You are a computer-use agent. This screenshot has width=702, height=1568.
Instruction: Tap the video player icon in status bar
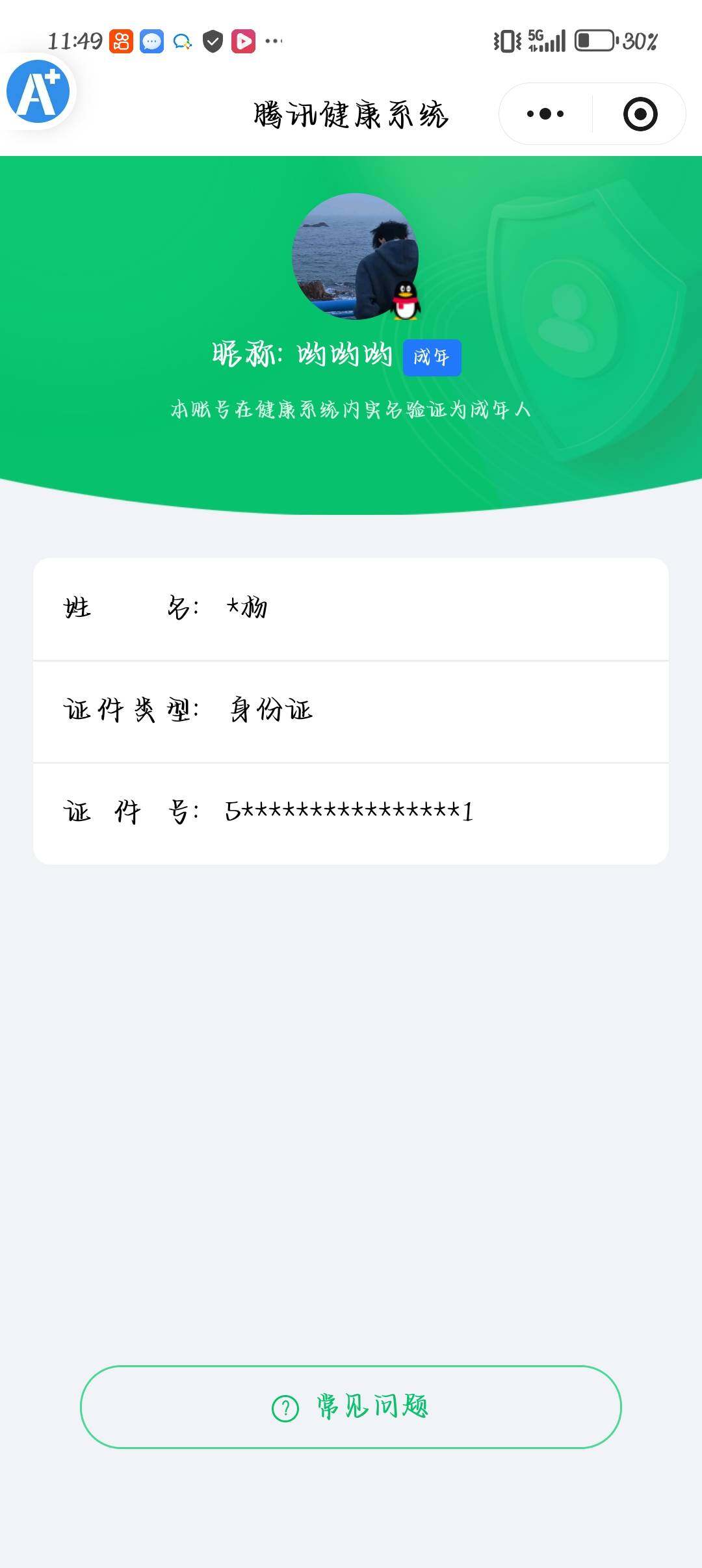tap(243, 42)
